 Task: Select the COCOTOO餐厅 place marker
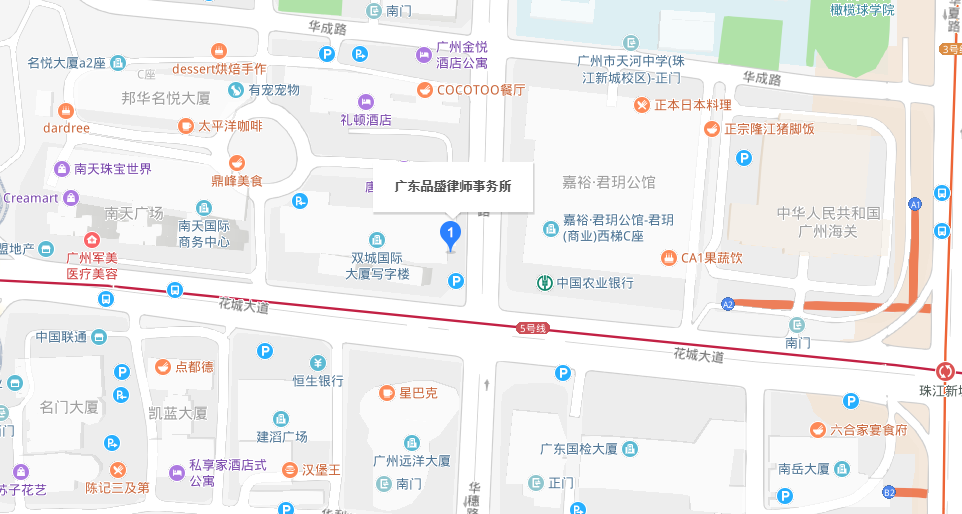425,89
